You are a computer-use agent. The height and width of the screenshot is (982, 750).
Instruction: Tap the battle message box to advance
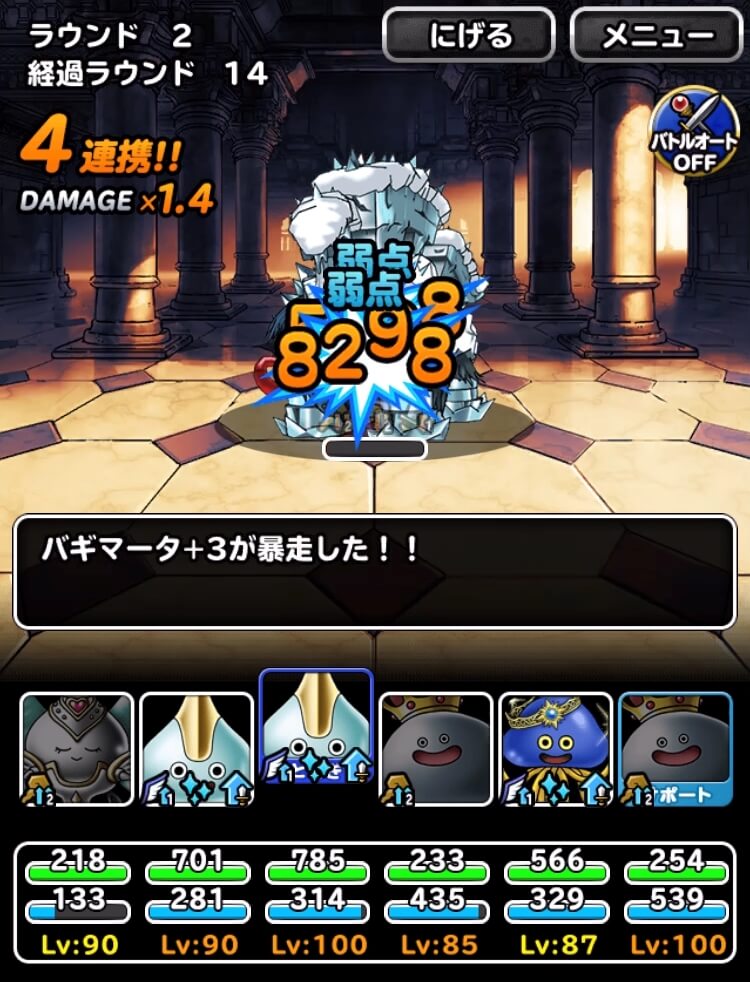pyautogui.click(x=374, y=571)
